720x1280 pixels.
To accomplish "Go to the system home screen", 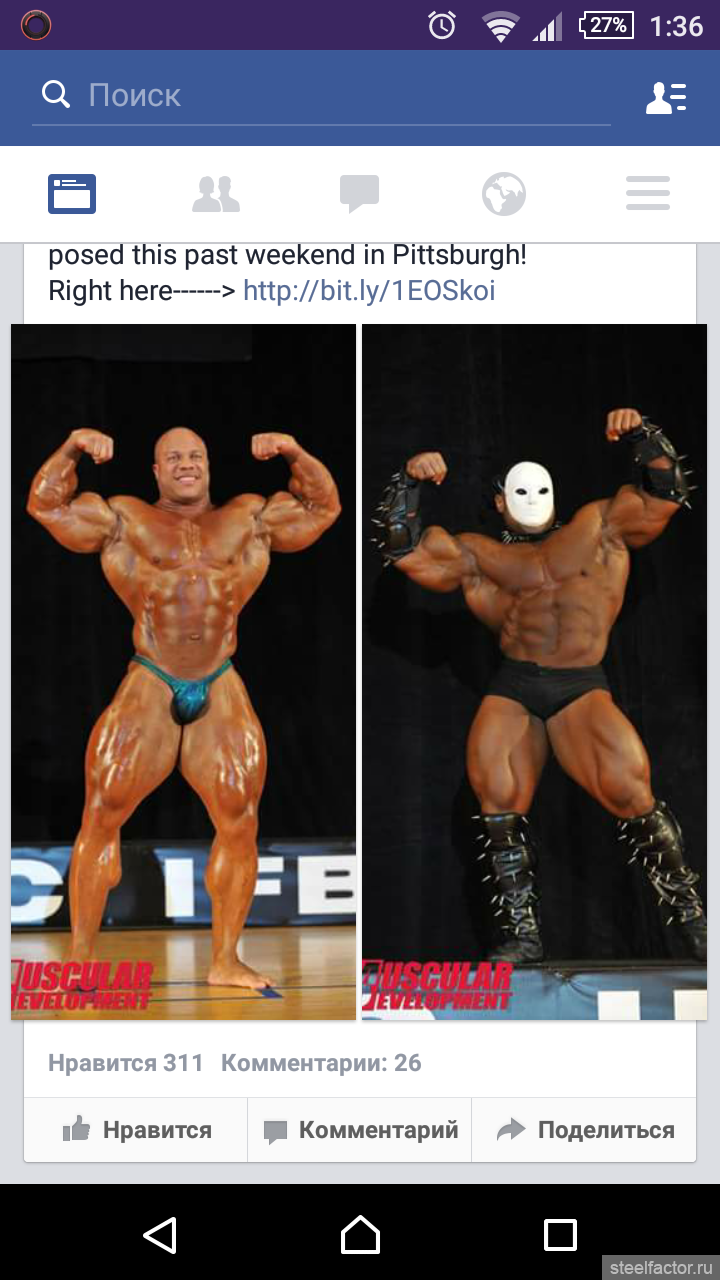I will (360, 1235).
